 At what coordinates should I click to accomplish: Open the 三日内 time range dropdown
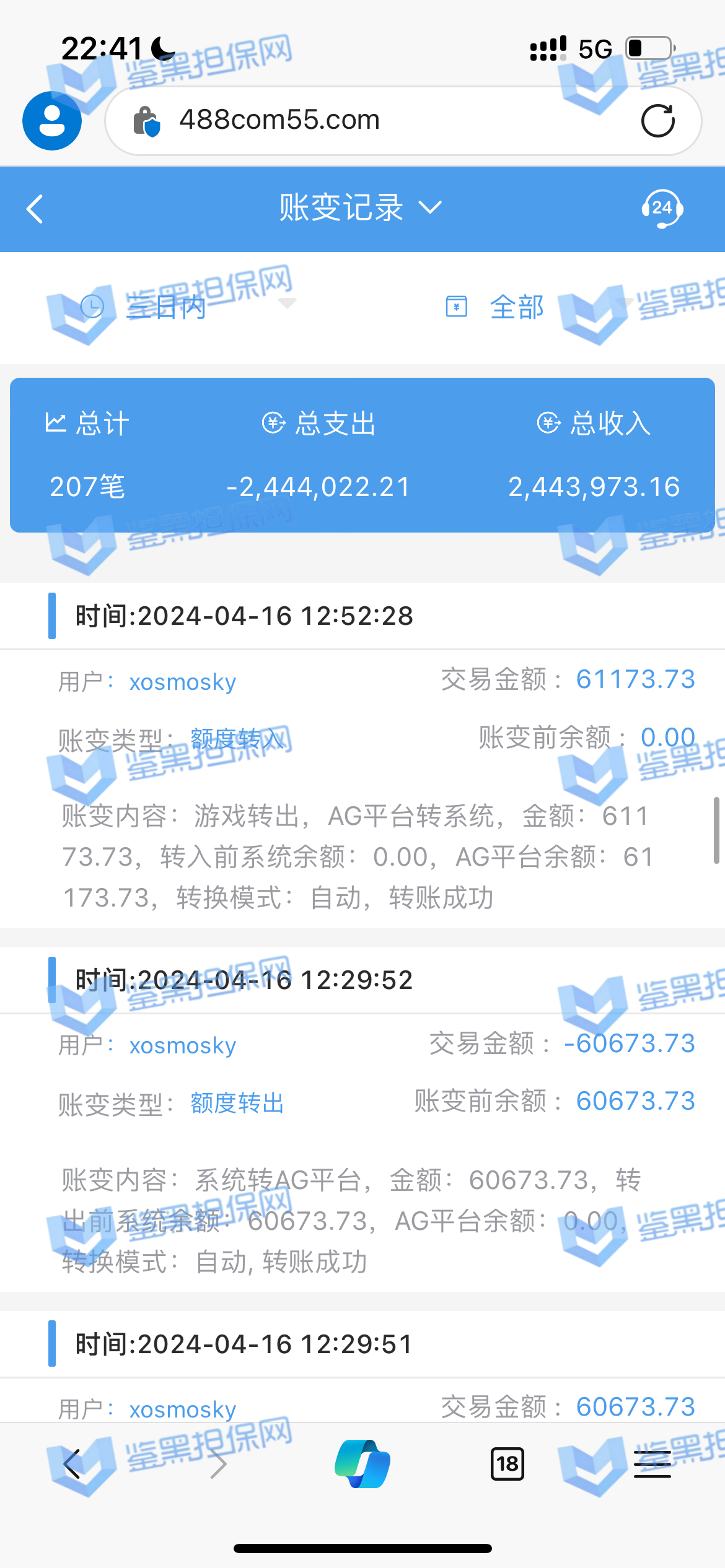(x=186, y=307)
